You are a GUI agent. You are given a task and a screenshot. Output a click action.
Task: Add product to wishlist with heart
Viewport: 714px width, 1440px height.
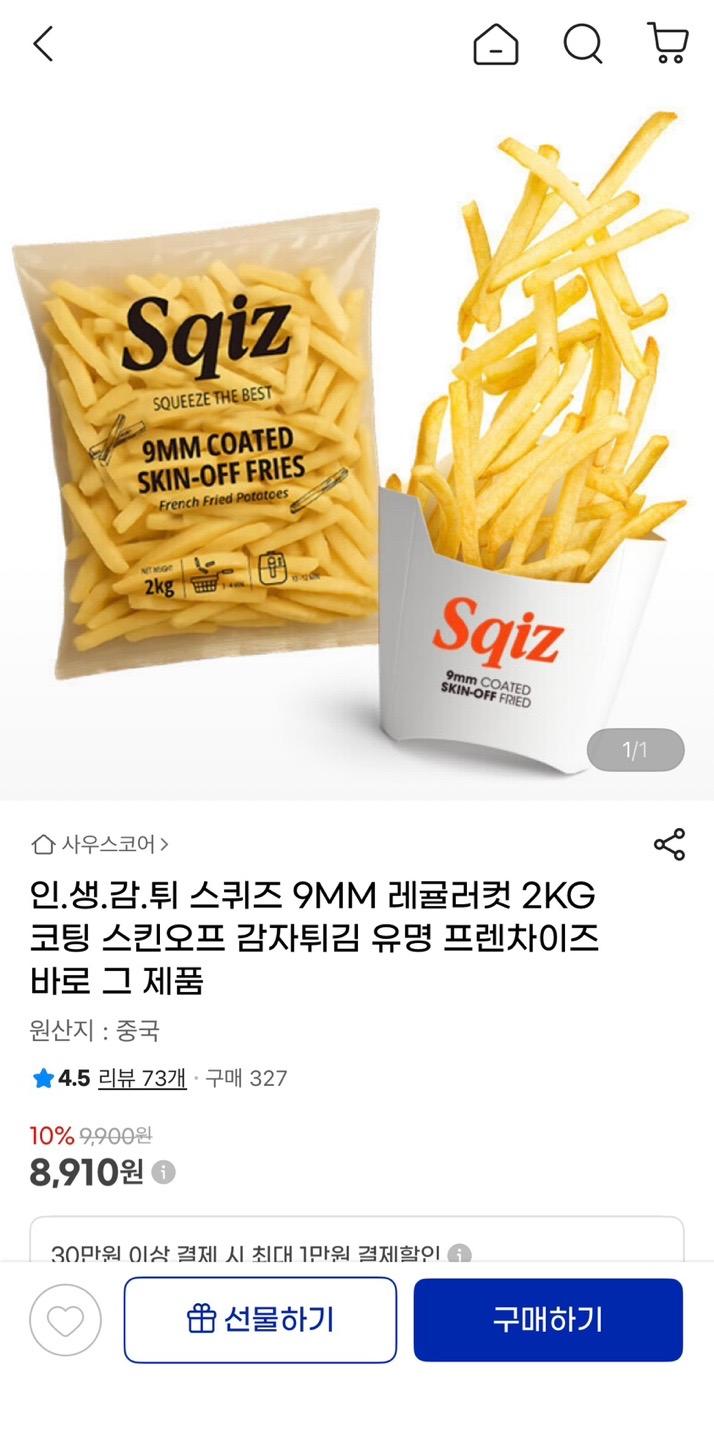click(x=65, y=1320)
